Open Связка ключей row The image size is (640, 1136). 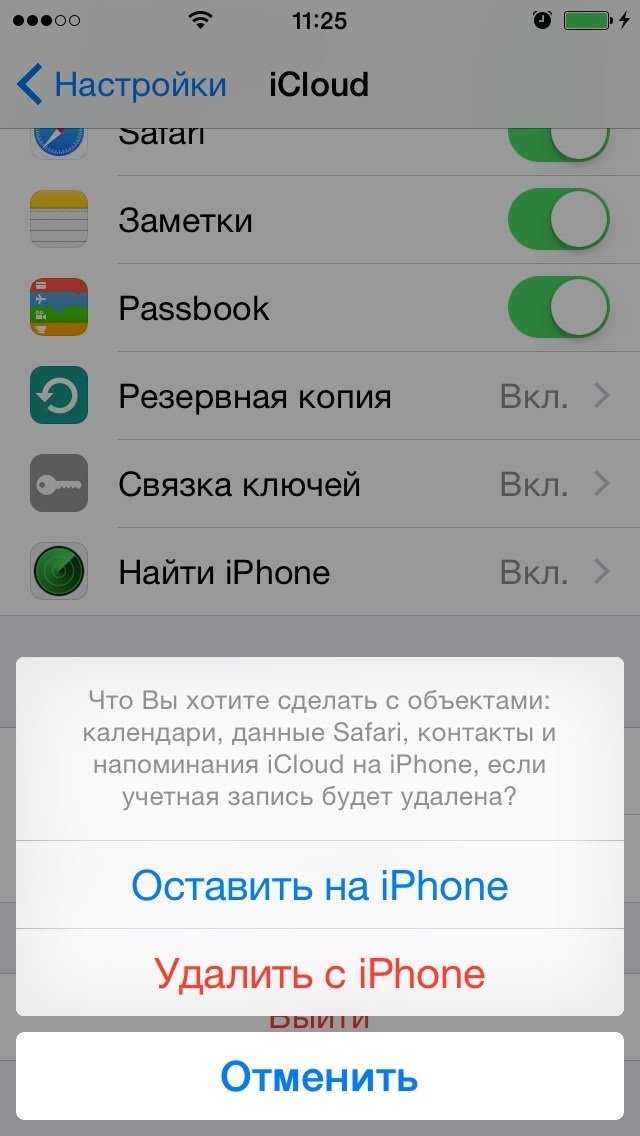point(320,484)
